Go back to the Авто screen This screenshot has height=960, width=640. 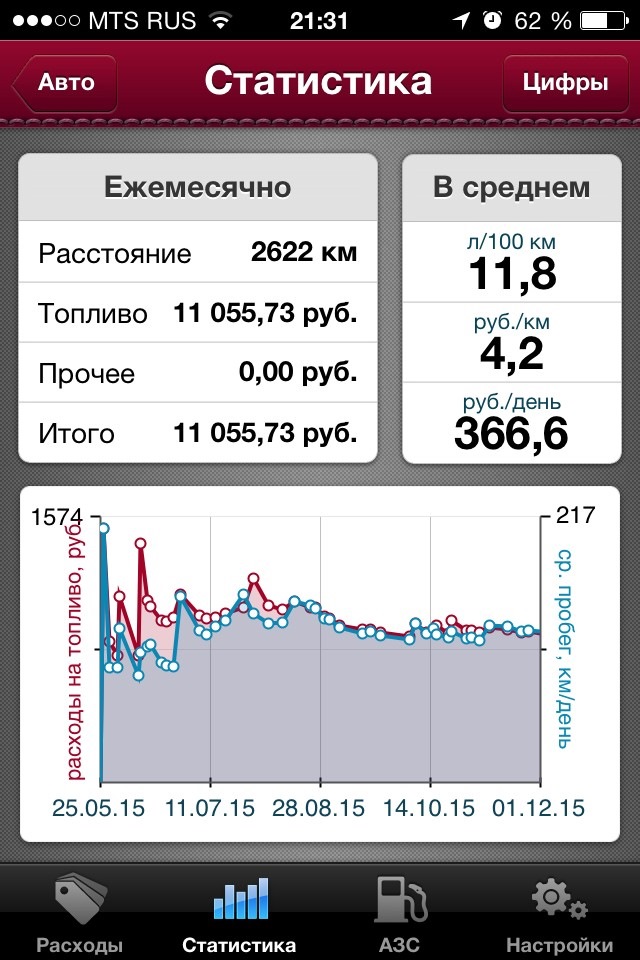pos(66,82)
